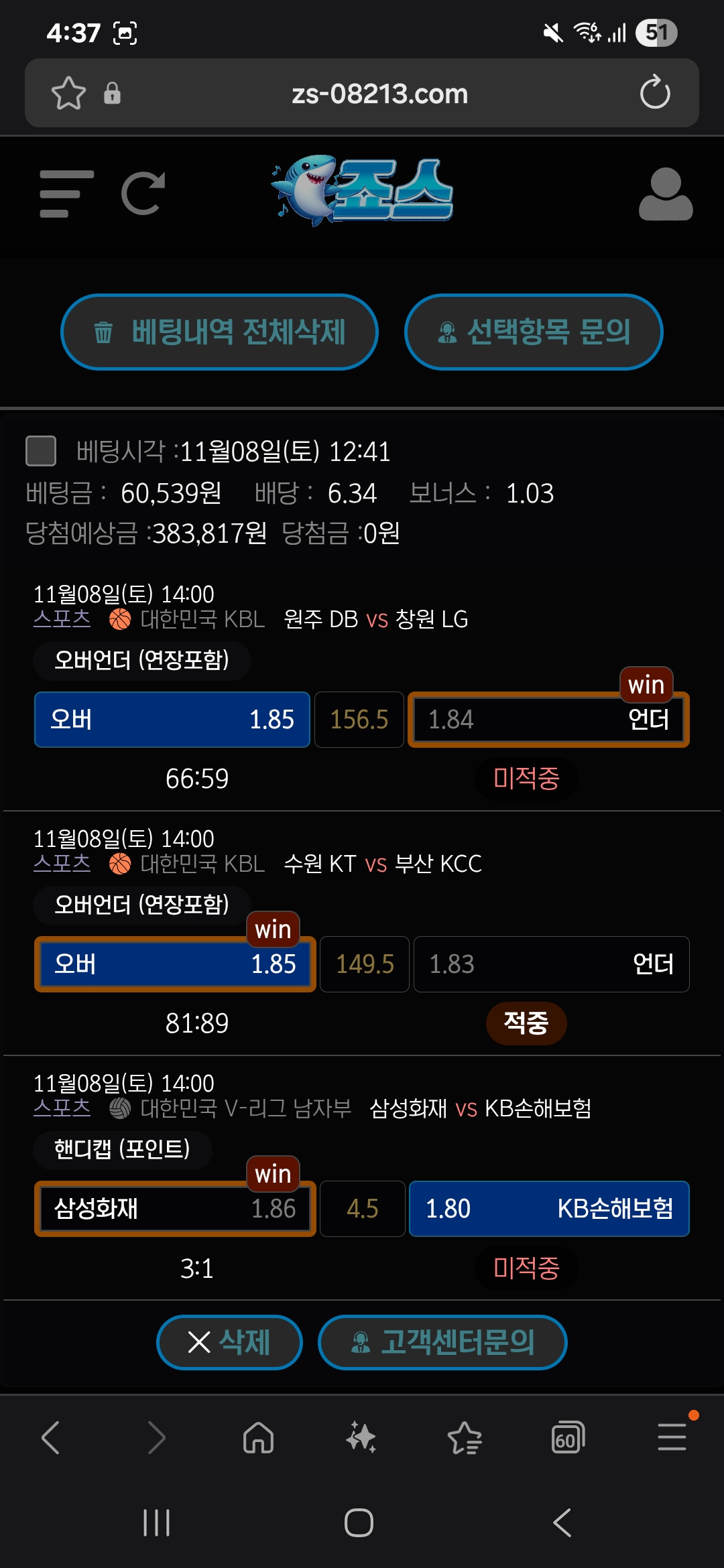Reload the page from the address bar
Viewport: 724px width, 1568px height.
(654, 92)
